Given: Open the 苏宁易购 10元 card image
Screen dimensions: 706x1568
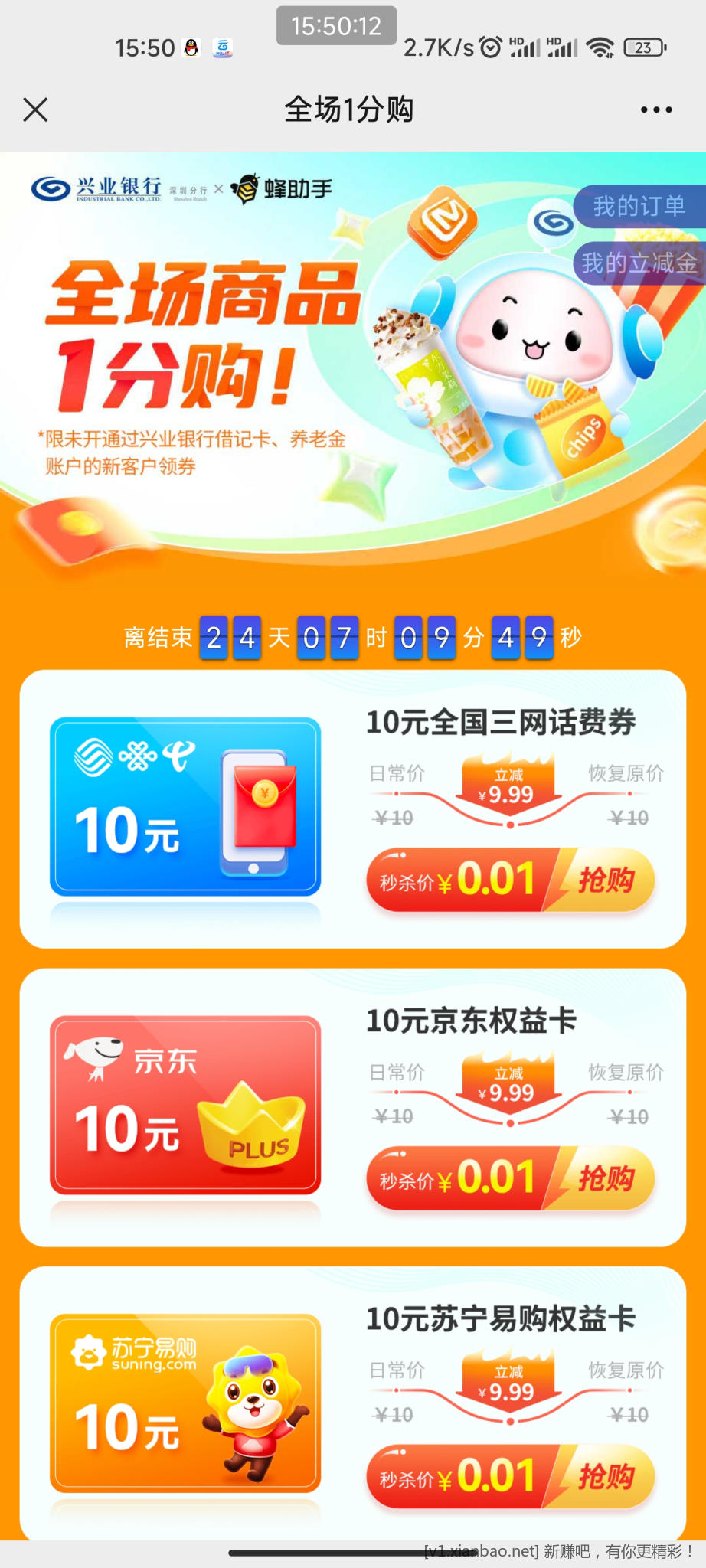Looking at the screenshot, I should [x=185, y=1403].
